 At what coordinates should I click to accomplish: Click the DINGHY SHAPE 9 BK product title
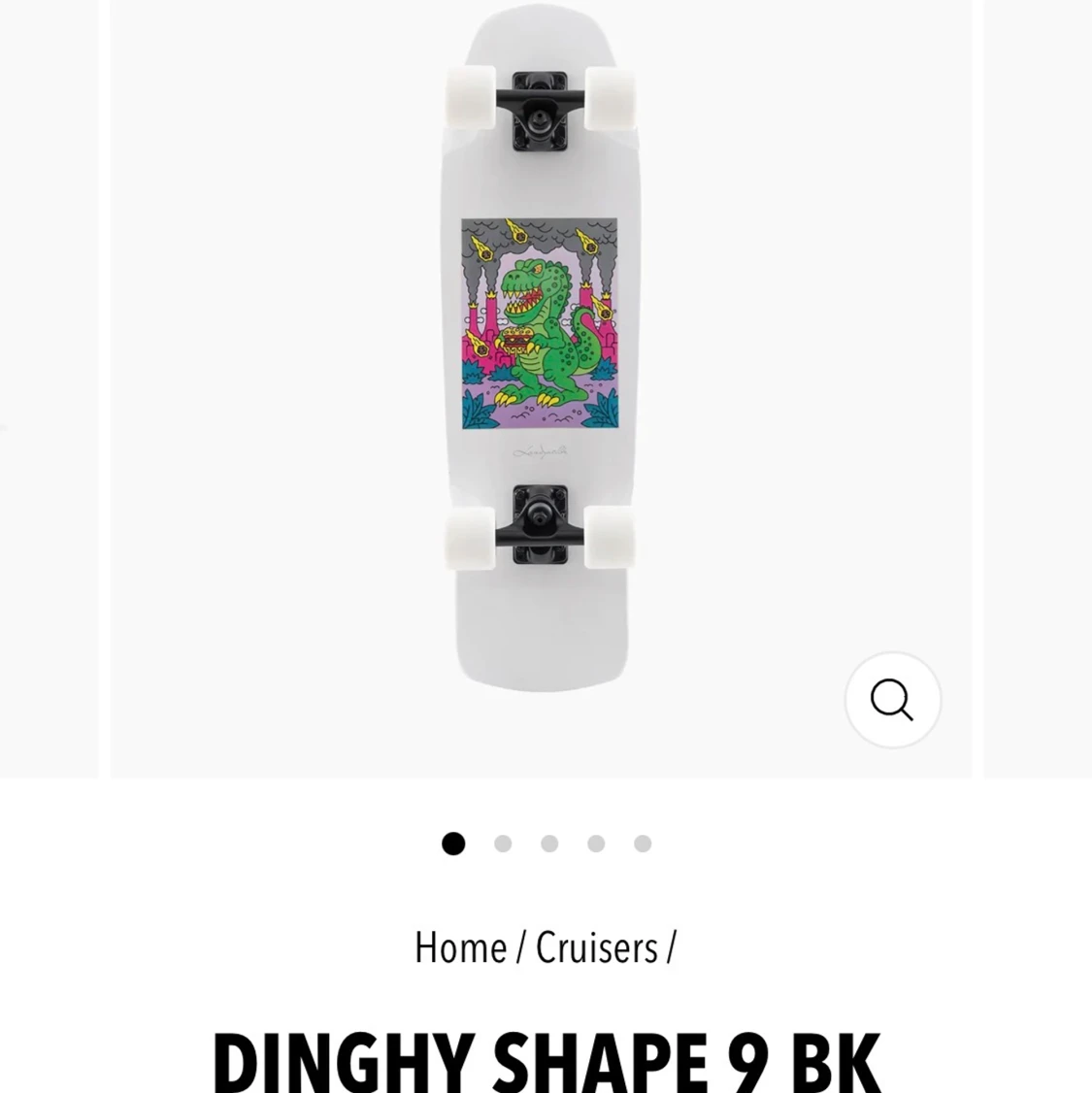(546, 1058)
